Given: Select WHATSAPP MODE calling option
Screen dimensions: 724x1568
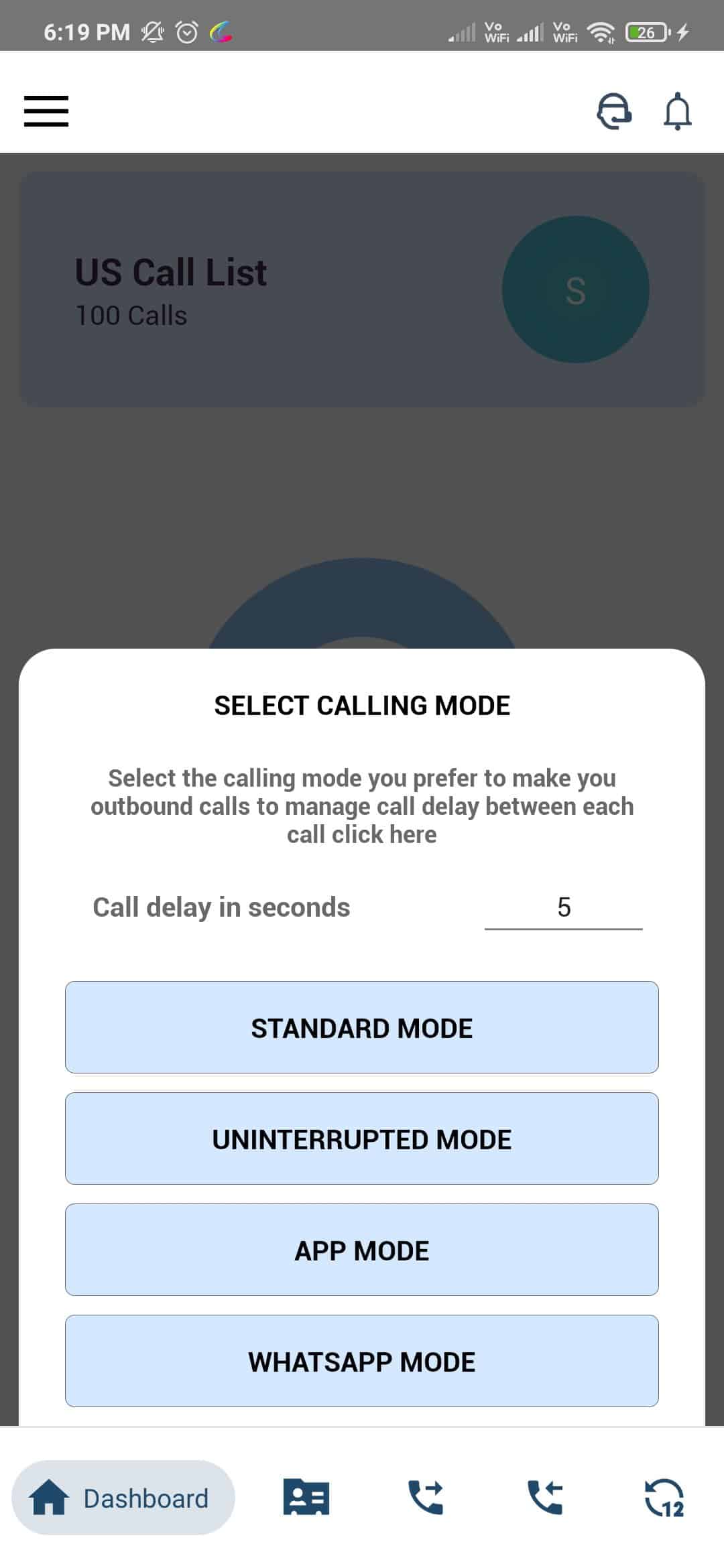Looking at the screenshot, I should click(x=362, y=1360).
